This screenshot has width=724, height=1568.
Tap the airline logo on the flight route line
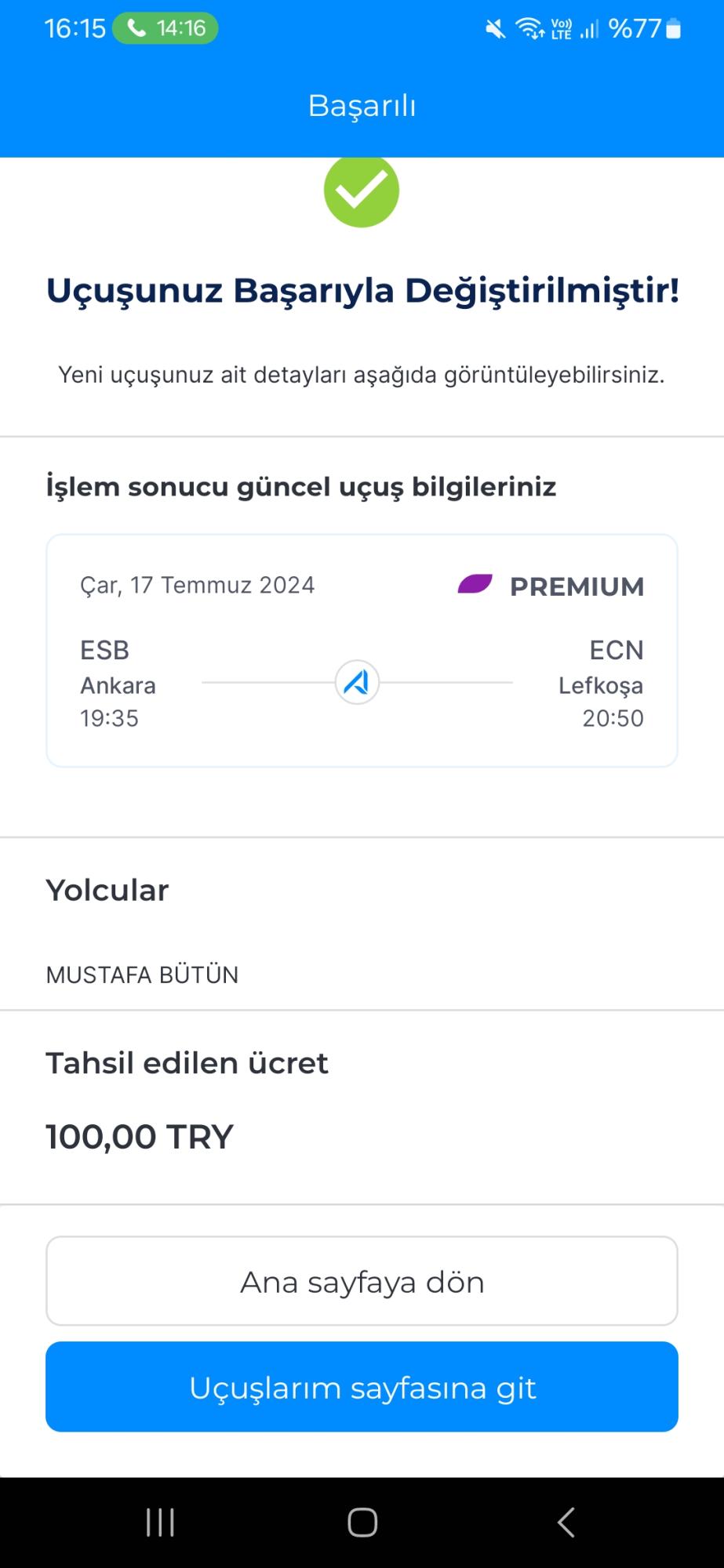(x=357, y=683)
